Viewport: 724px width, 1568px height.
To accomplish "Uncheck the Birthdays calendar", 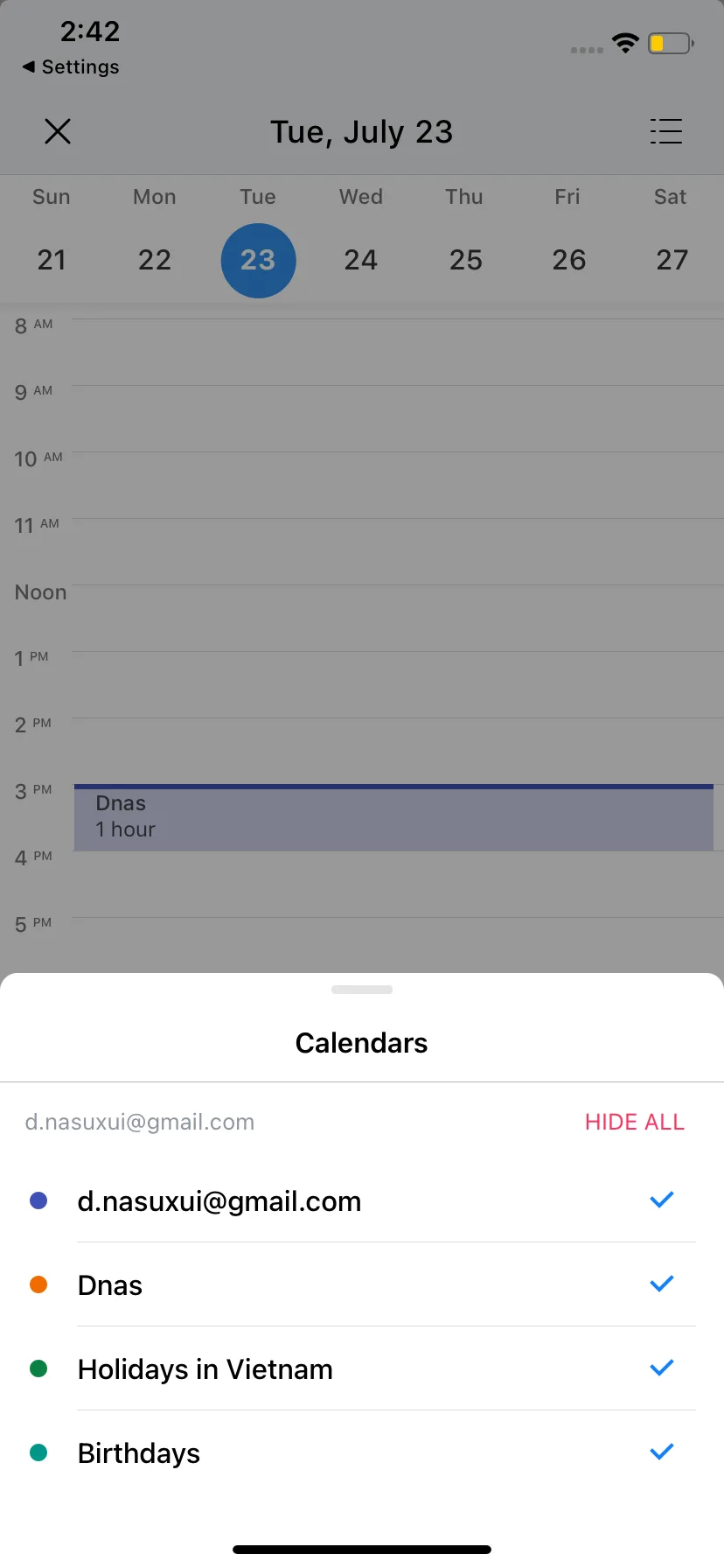I will click(661, 1452).
